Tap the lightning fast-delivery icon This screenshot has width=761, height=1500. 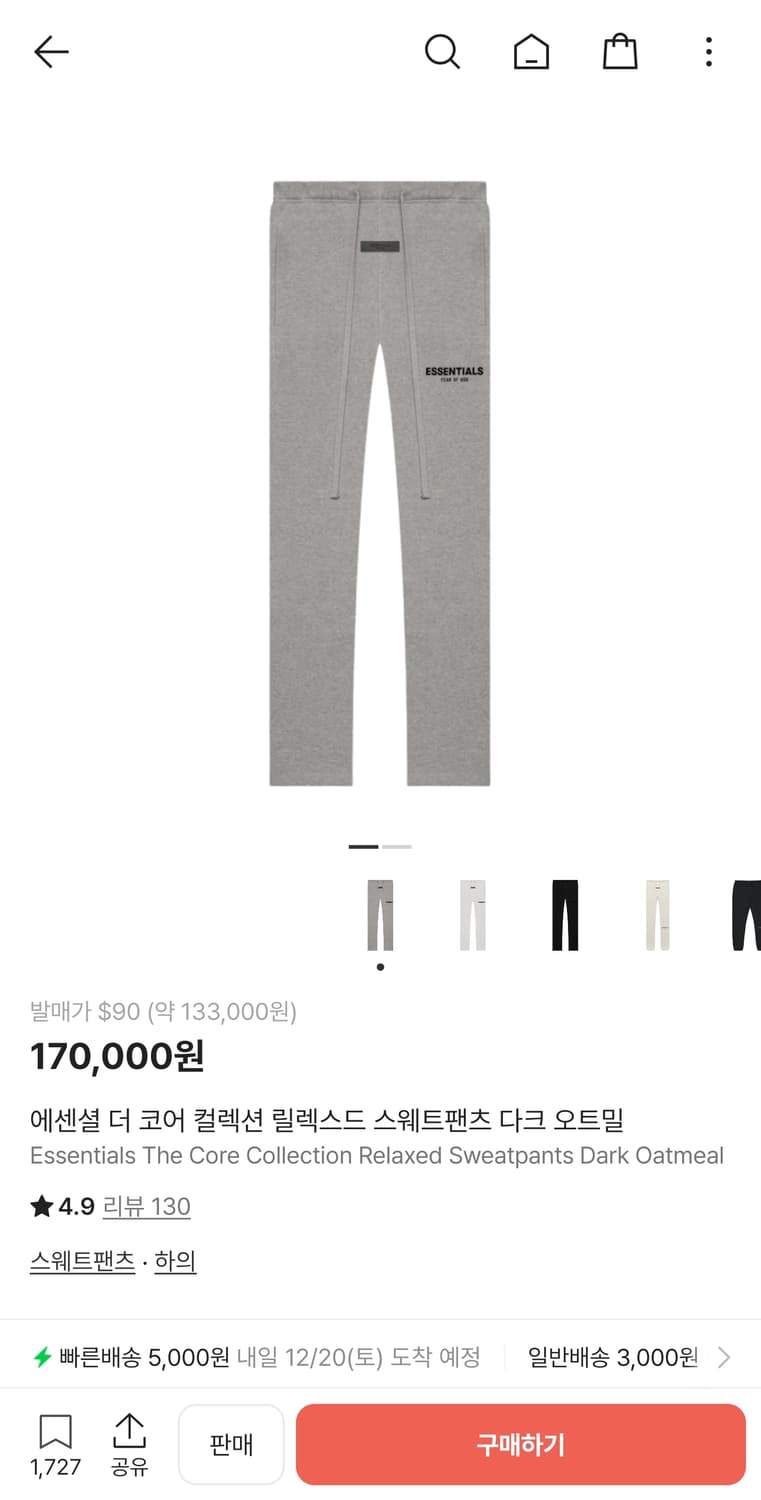click(42, 1356)
